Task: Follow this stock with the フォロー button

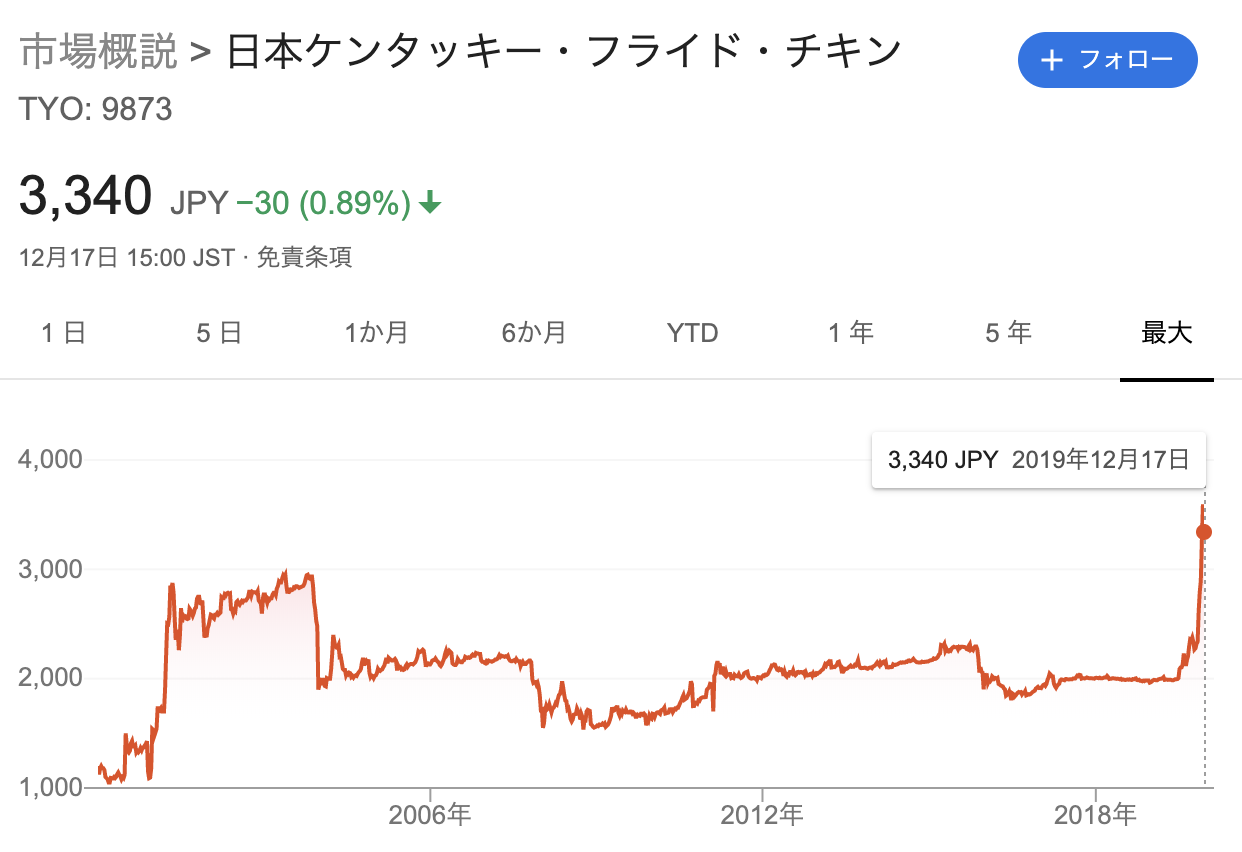Action: coord(1107,60)
